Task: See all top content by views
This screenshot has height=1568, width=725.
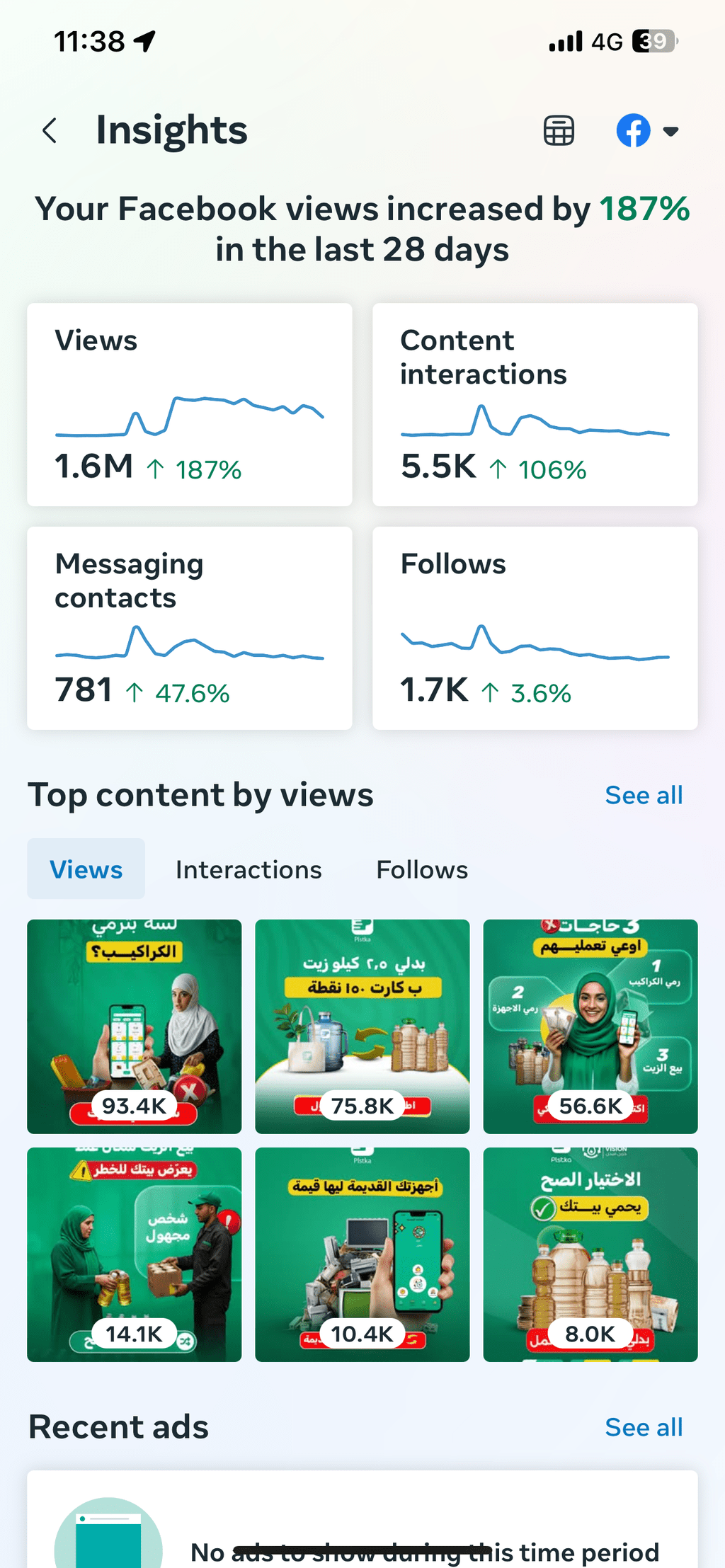Action: (643, 795)
